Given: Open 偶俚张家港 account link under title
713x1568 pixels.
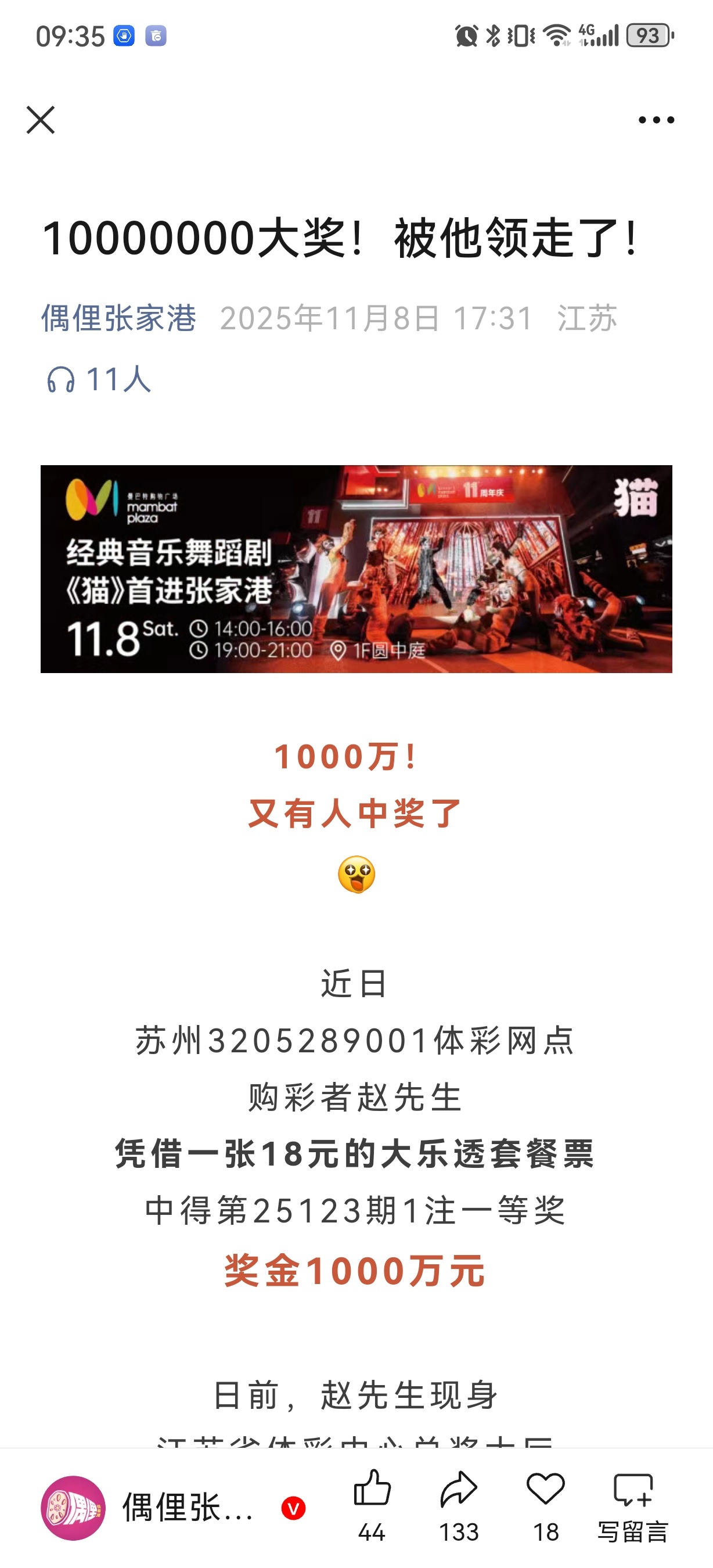Looking at the screenshot, I should (x=118, y=318).
